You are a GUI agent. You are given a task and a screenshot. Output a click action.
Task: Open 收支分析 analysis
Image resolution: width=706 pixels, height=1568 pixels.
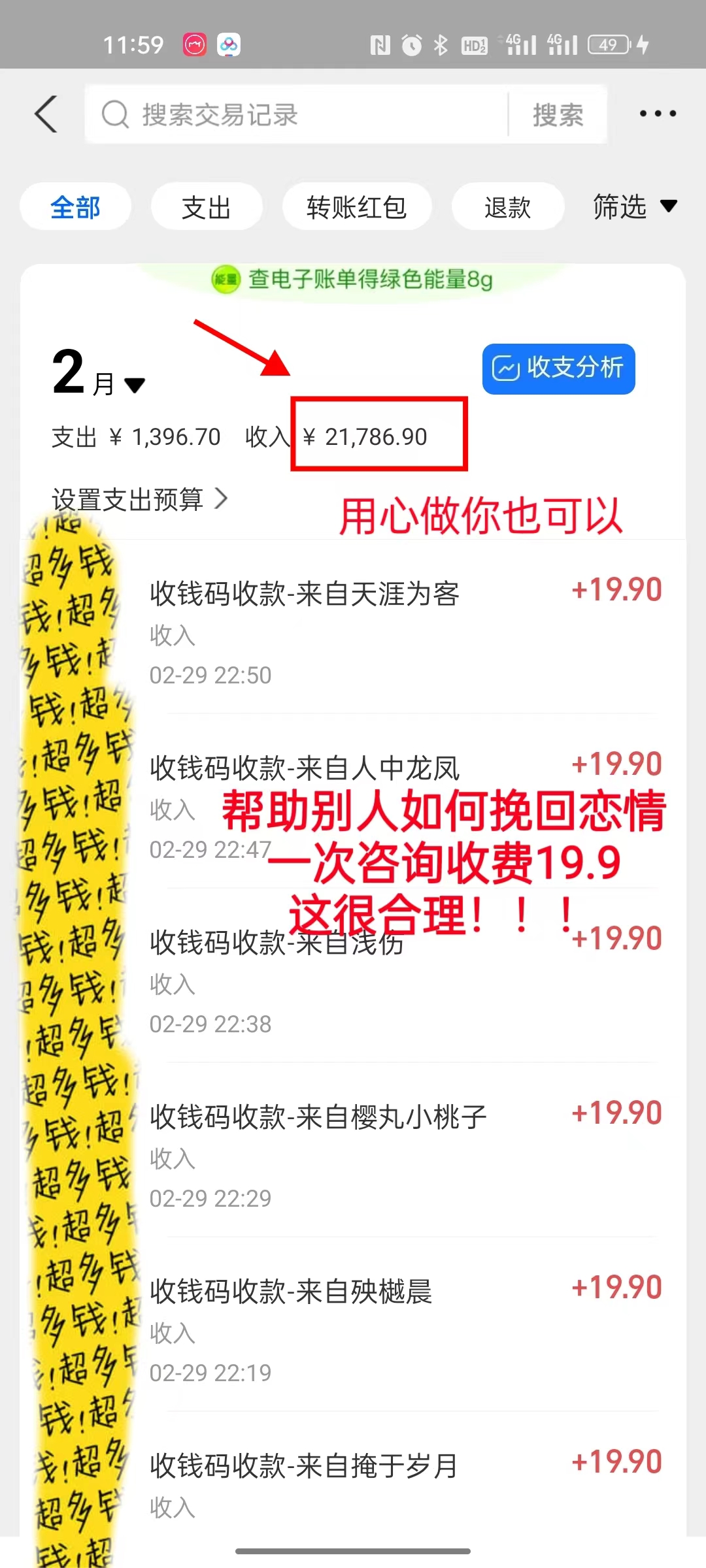click(x=558, y=369)
